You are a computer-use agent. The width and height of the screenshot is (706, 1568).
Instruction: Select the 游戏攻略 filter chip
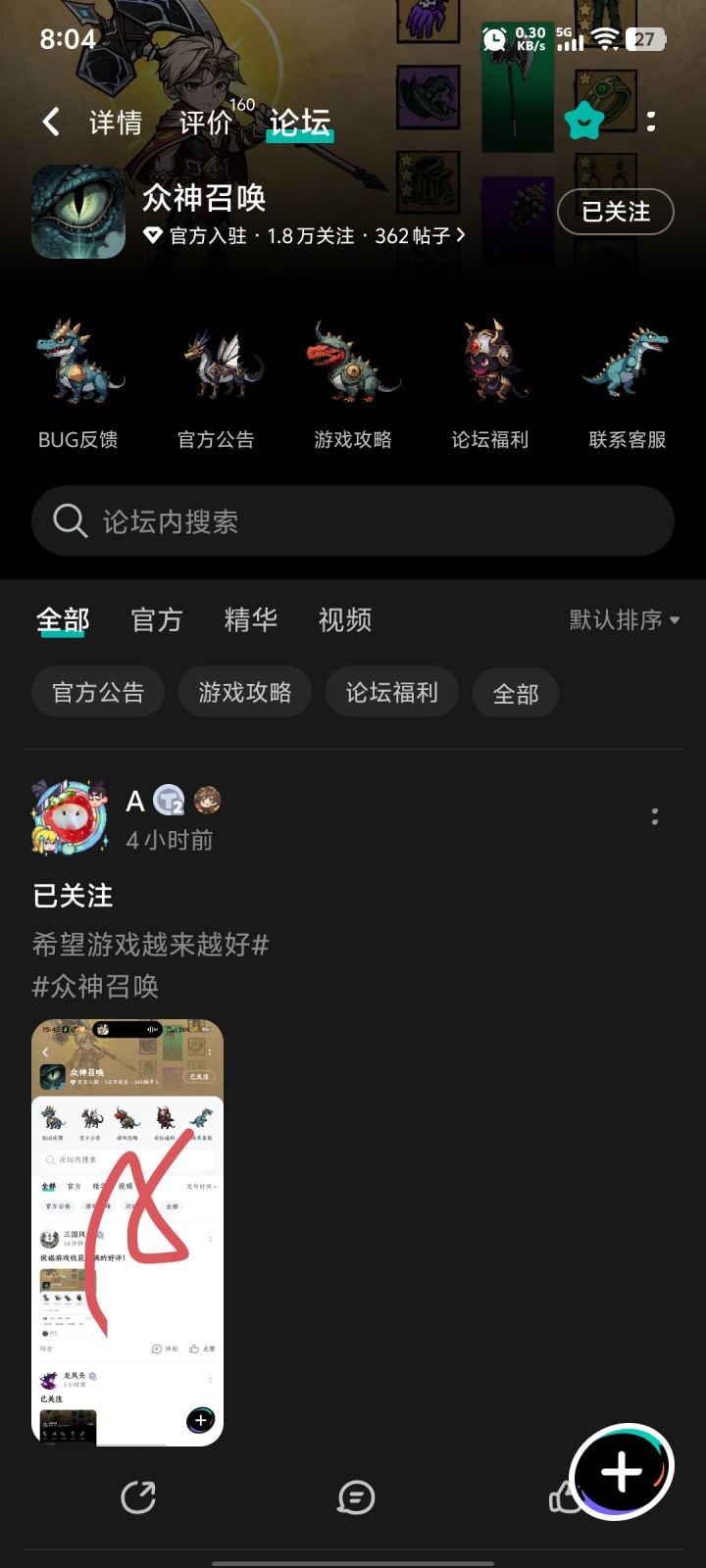(x=245, y=692)
